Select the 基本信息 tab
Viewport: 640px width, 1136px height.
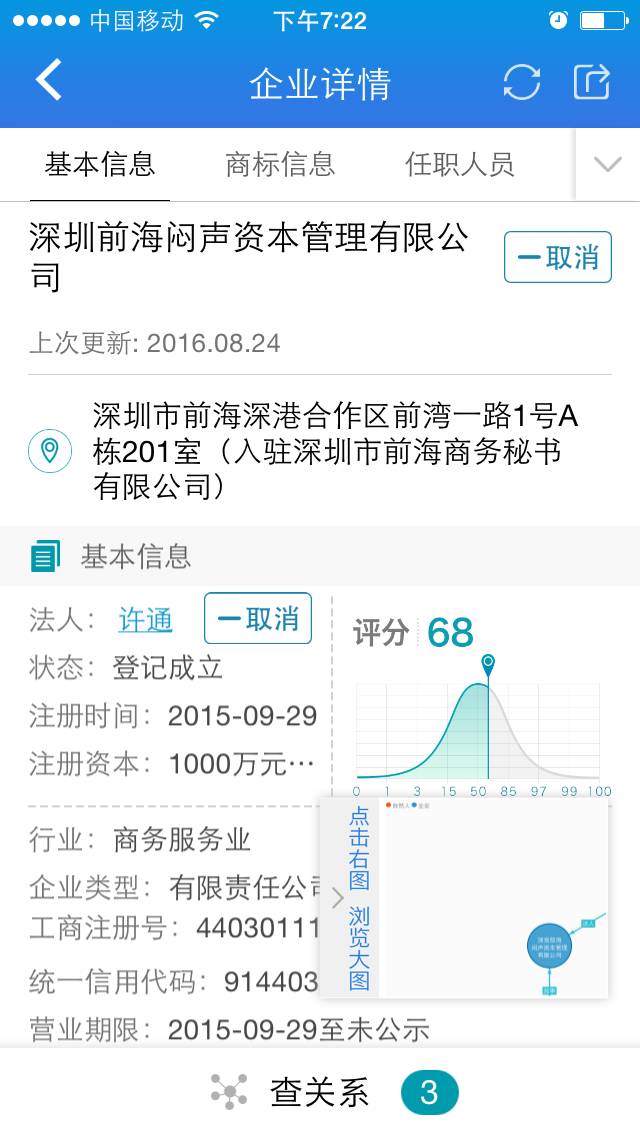[100, 165]
